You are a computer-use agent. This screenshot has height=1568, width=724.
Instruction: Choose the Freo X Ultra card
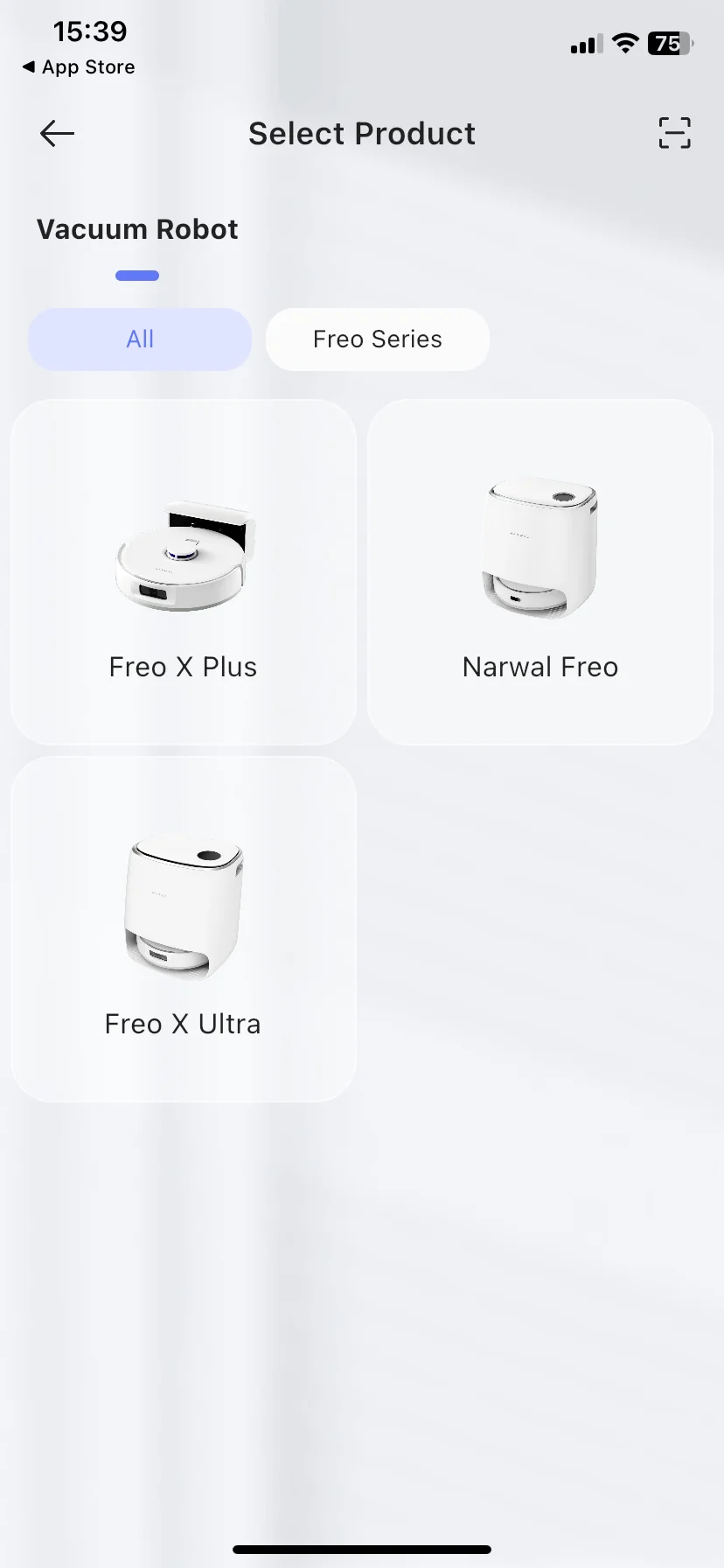coord(184,928)
